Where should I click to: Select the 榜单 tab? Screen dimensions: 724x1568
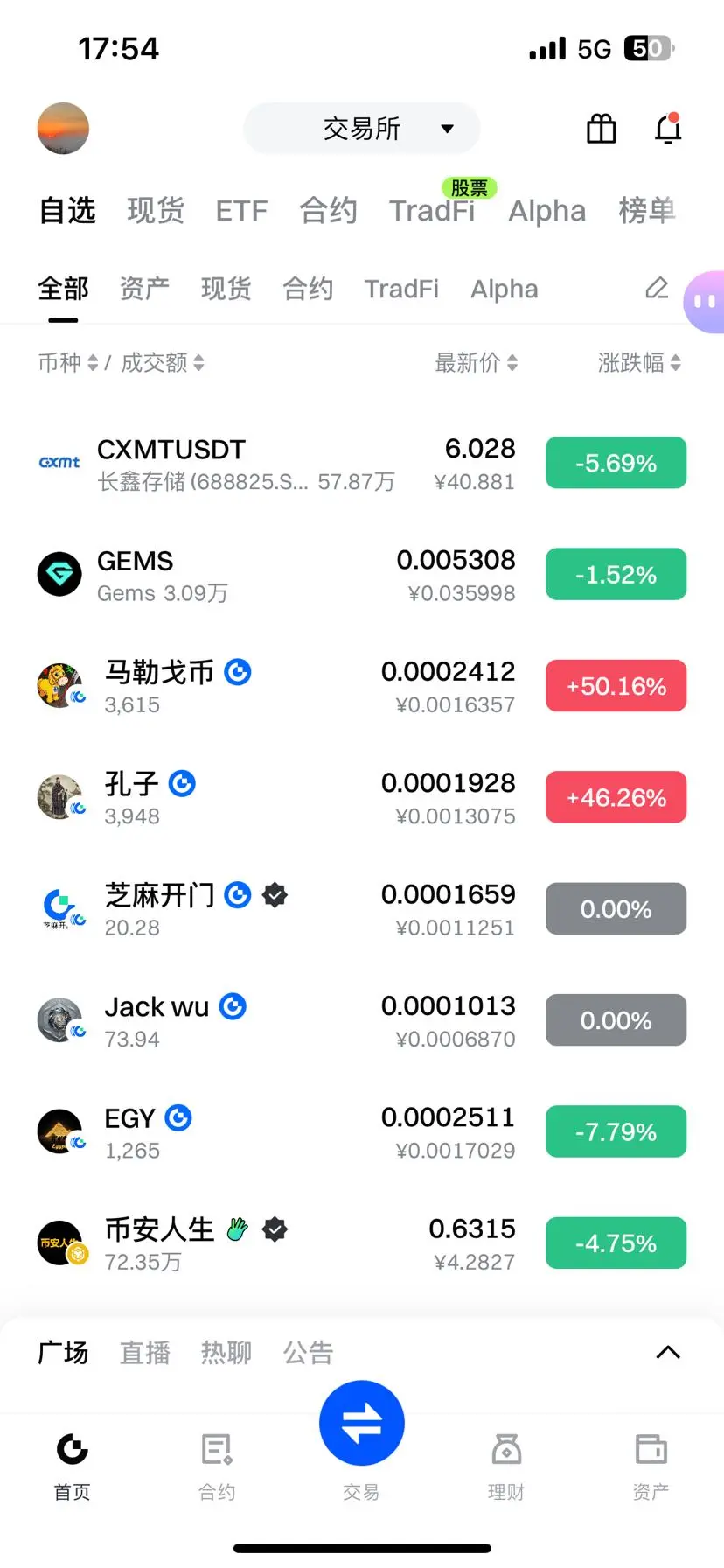[x=646, y=210]
